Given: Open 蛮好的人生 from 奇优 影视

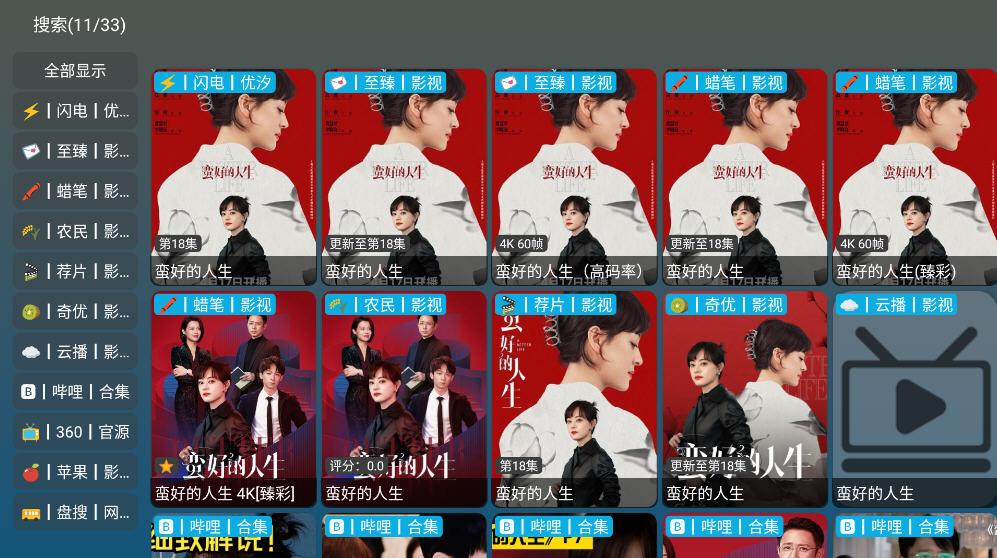Looking at the screenshot, I should pyautogui.click(x=744, y=400).
